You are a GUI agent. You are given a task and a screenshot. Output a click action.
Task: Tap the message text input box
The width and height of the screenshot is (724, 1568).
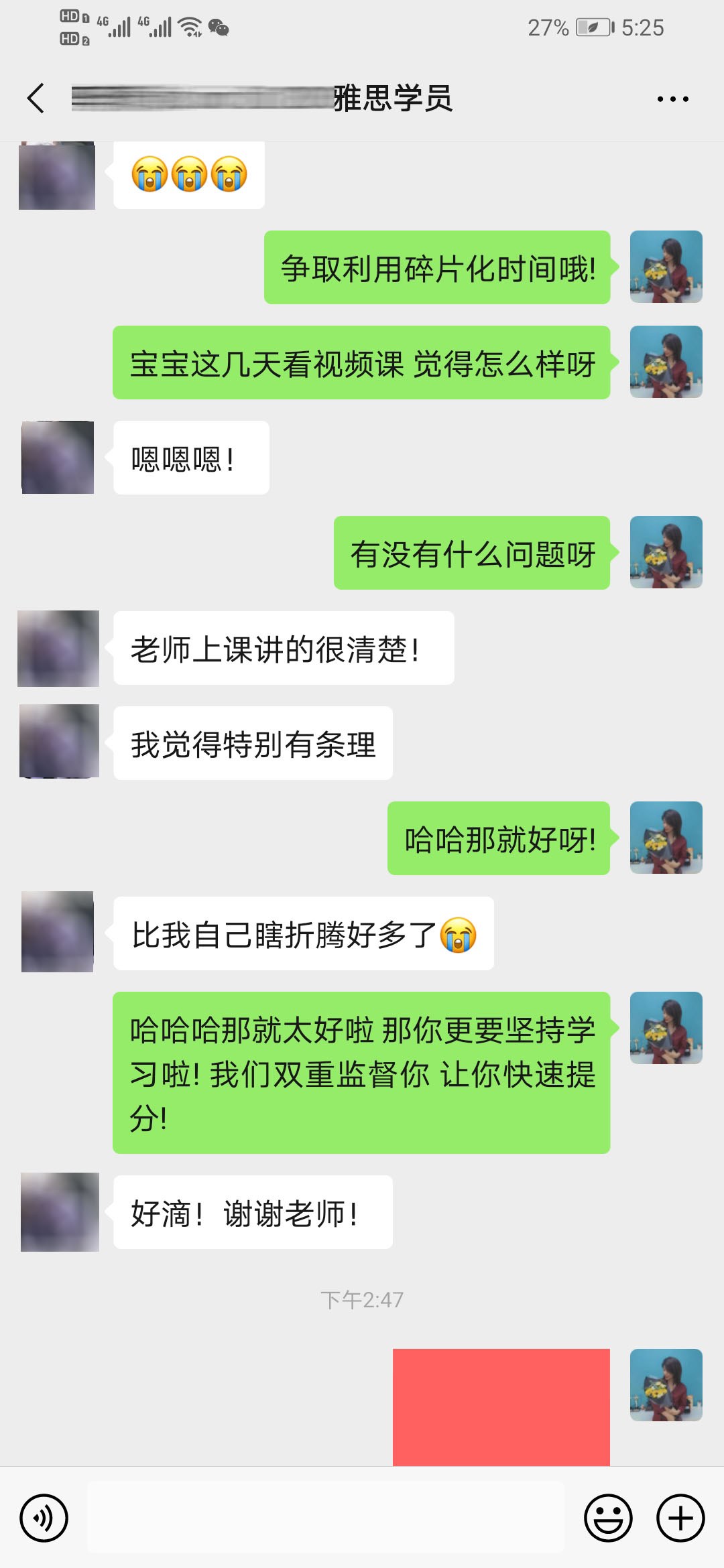326,1517
